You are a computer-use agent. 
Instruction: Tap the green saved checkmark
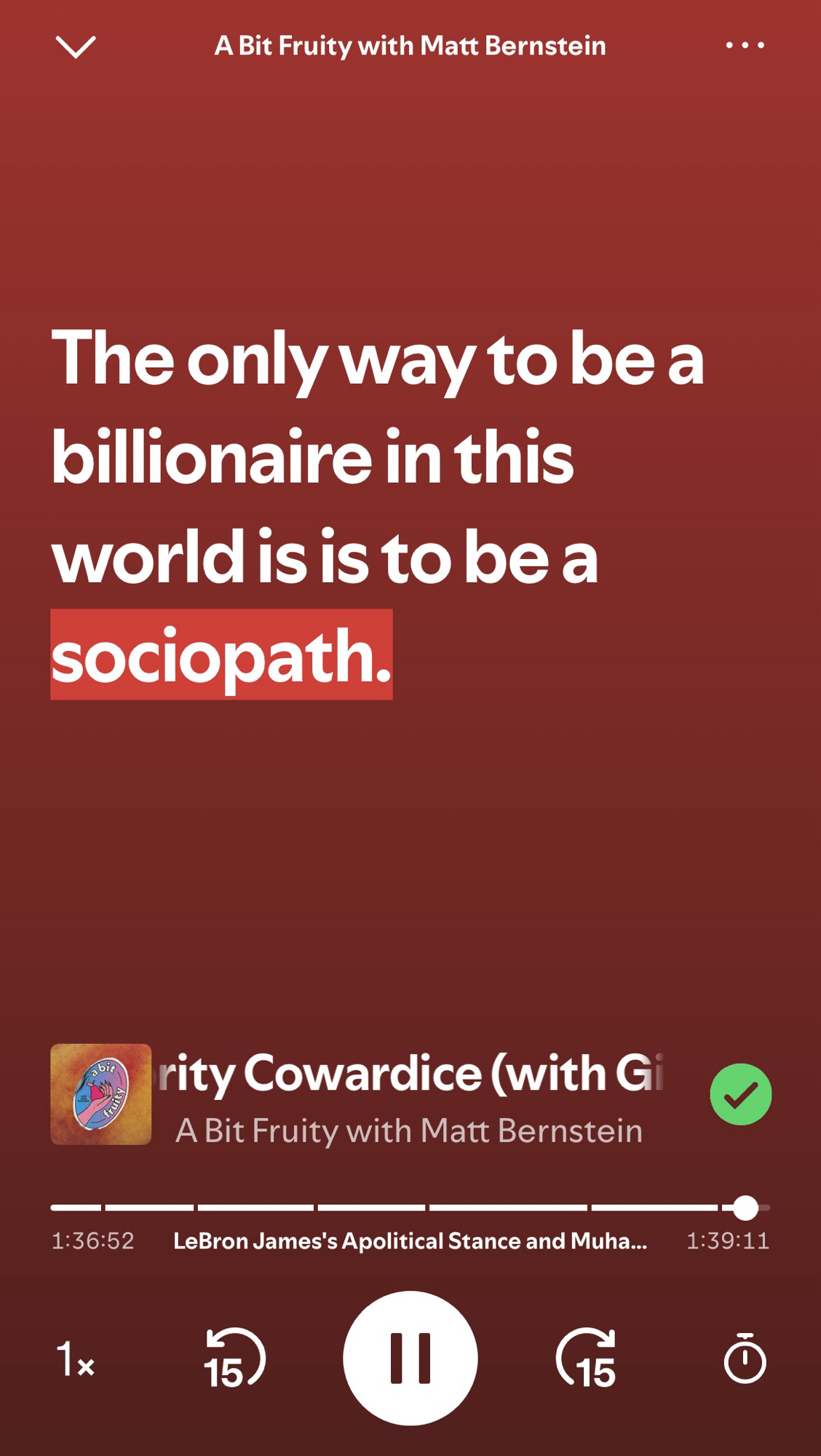click(740, 1094)
